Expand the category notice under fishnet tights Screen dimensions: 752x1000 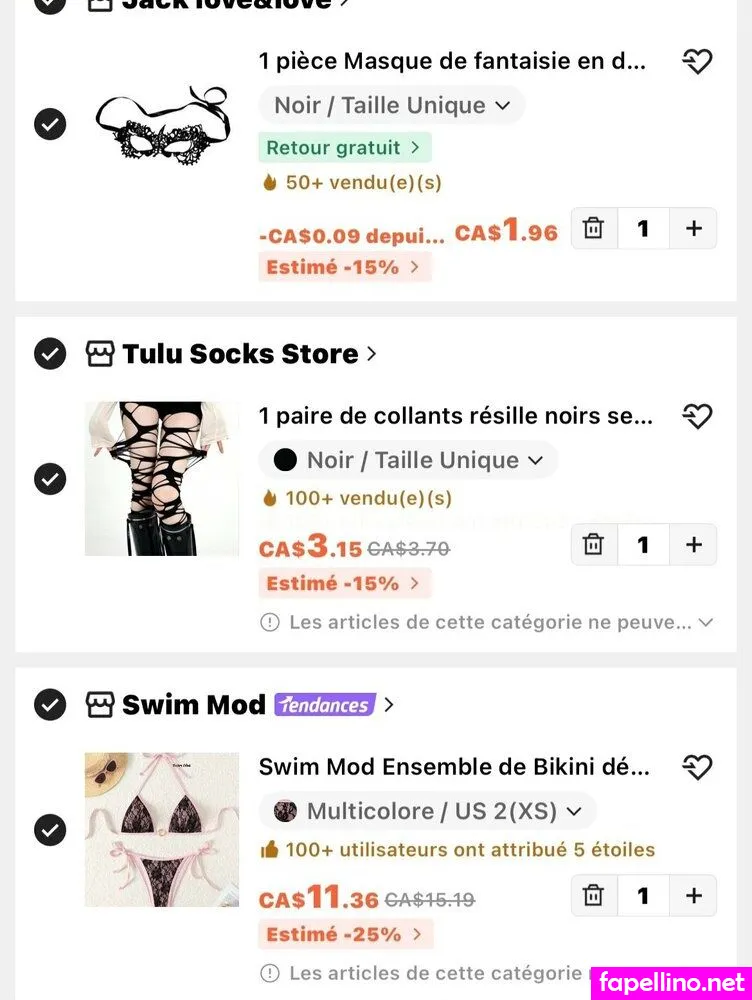pyautogui.click(x=704, y=622)
